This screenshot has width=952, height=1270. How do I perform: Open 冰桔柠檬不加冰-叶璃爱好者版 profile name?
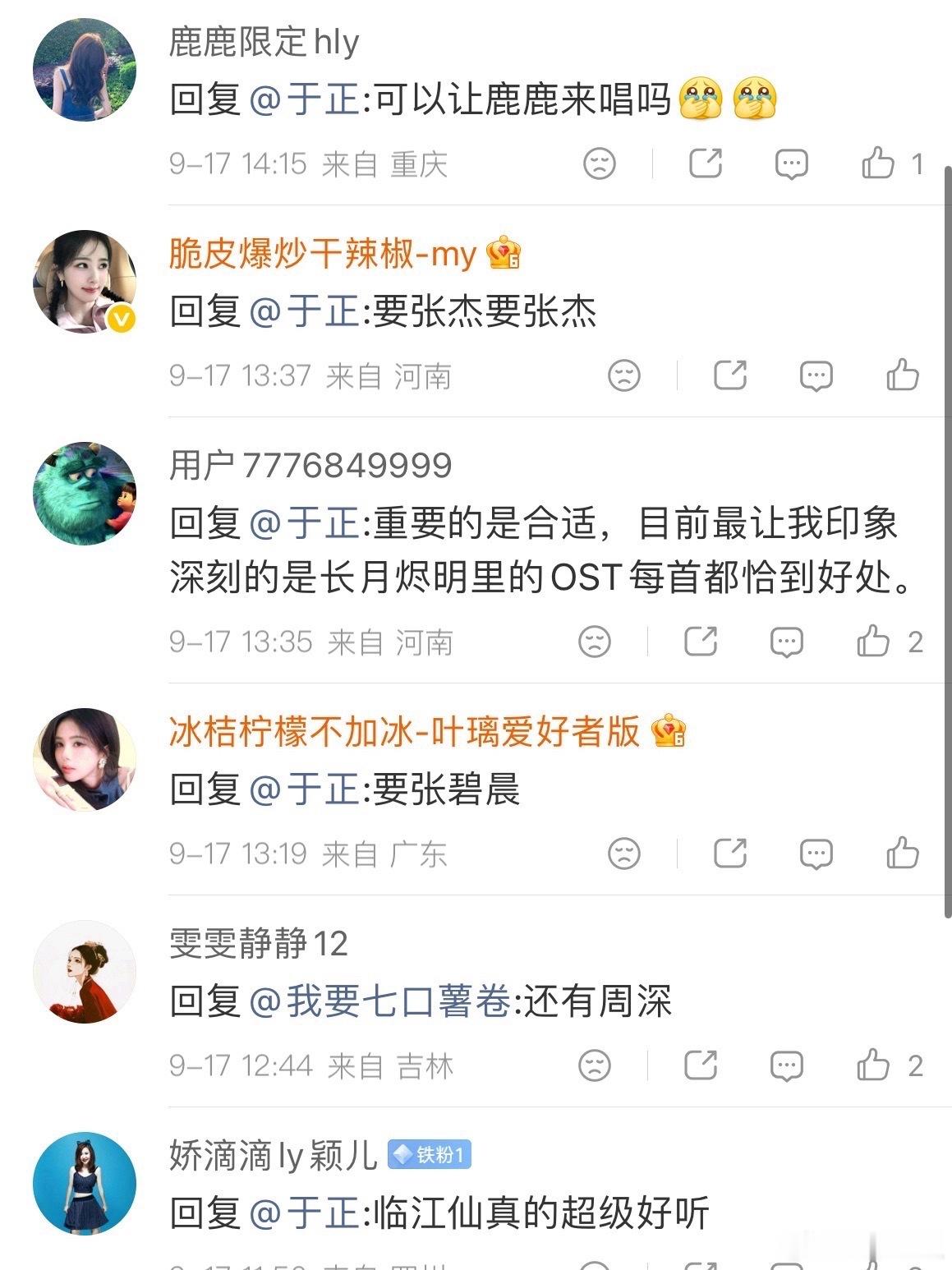point(404,731)
